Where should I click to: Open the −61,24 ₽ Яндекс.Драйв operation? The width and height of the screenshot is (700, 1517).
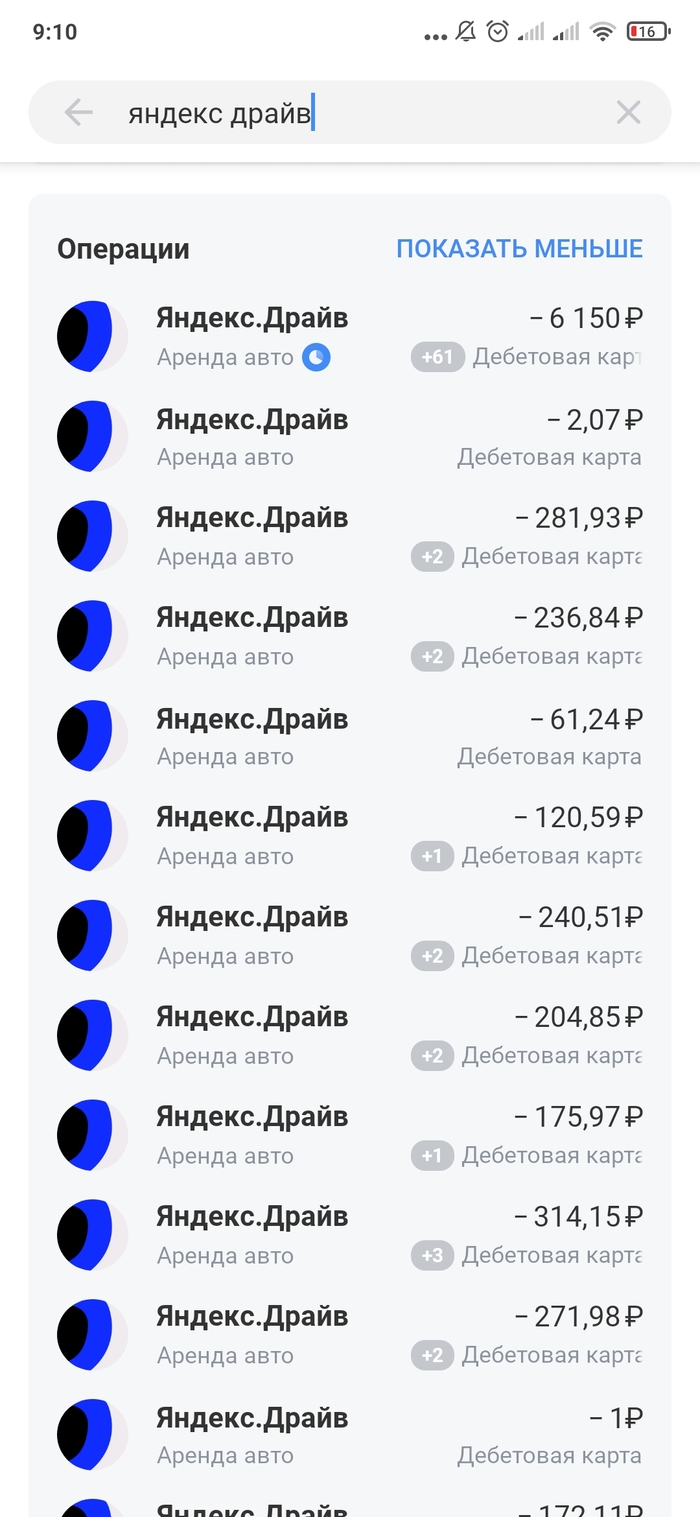350,736
